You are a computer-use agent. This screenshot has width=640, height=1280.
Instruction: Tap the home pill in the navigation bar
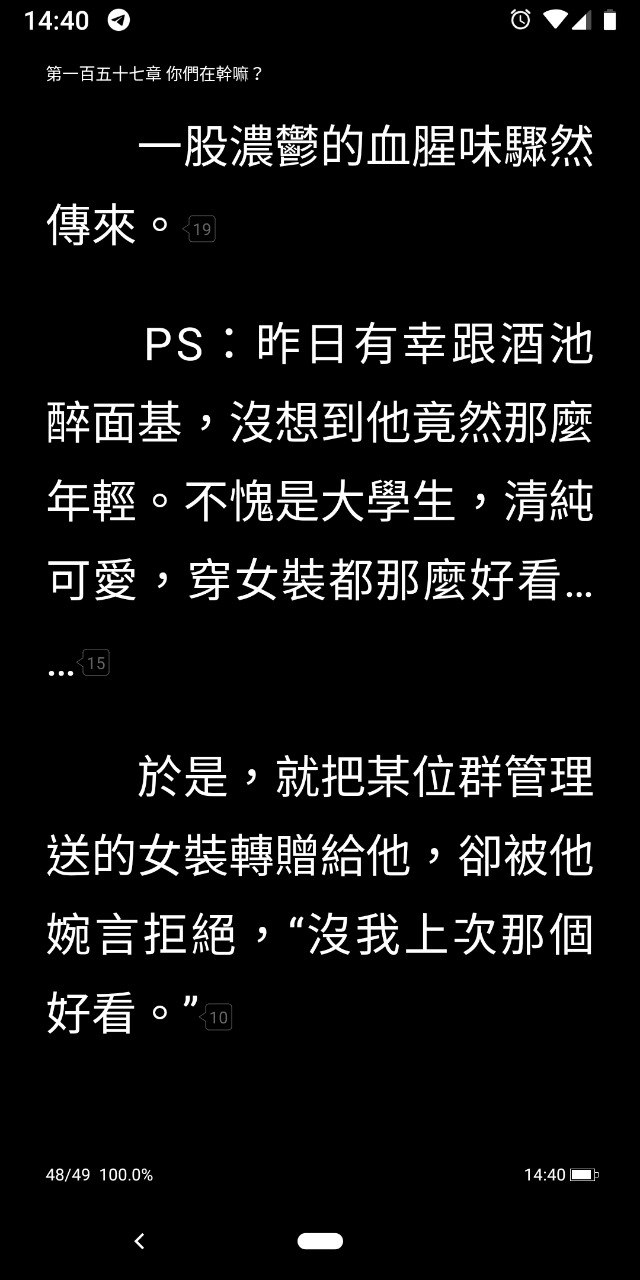point(320,1241)
